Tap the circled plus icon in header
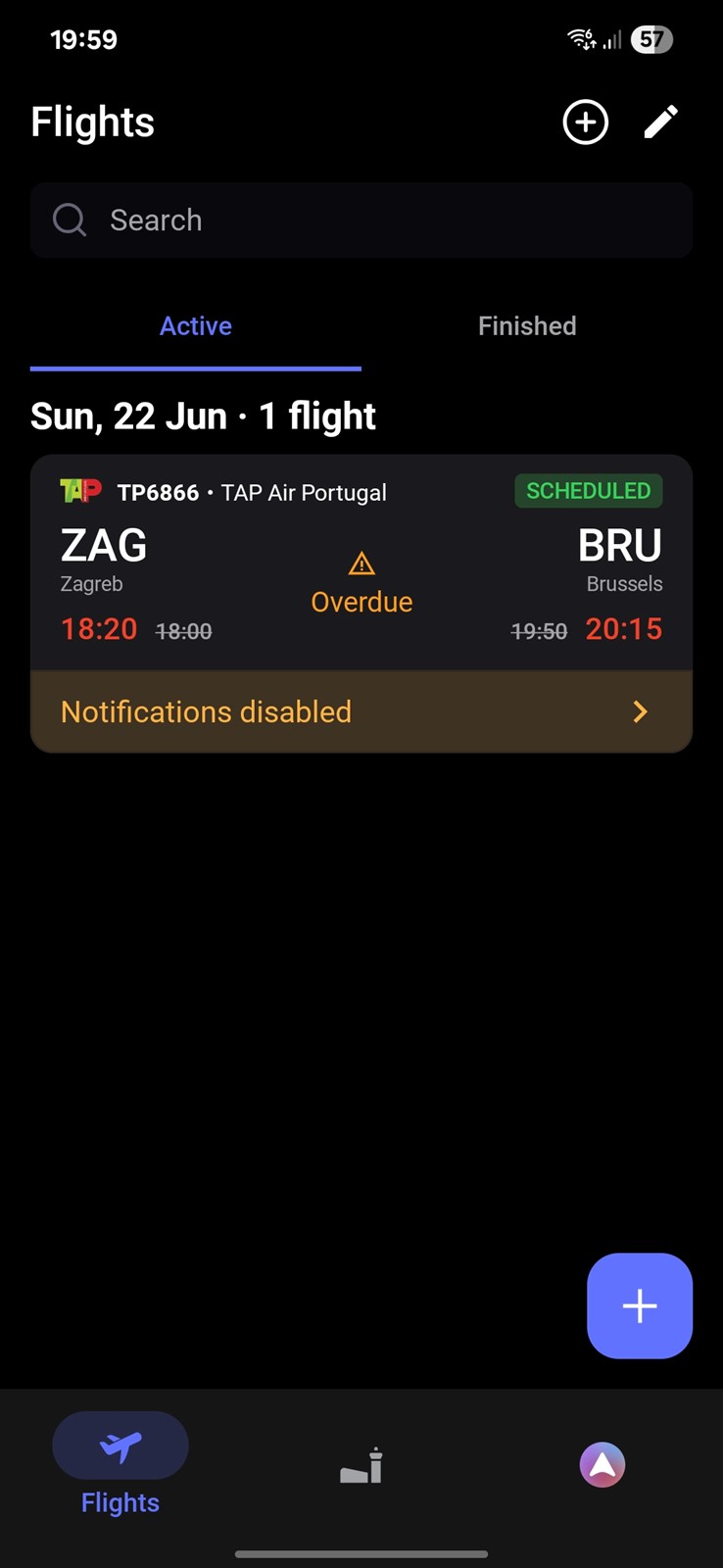Viewport: 723px width, 1568px height. pyautogui.click(x=585, y=122)
